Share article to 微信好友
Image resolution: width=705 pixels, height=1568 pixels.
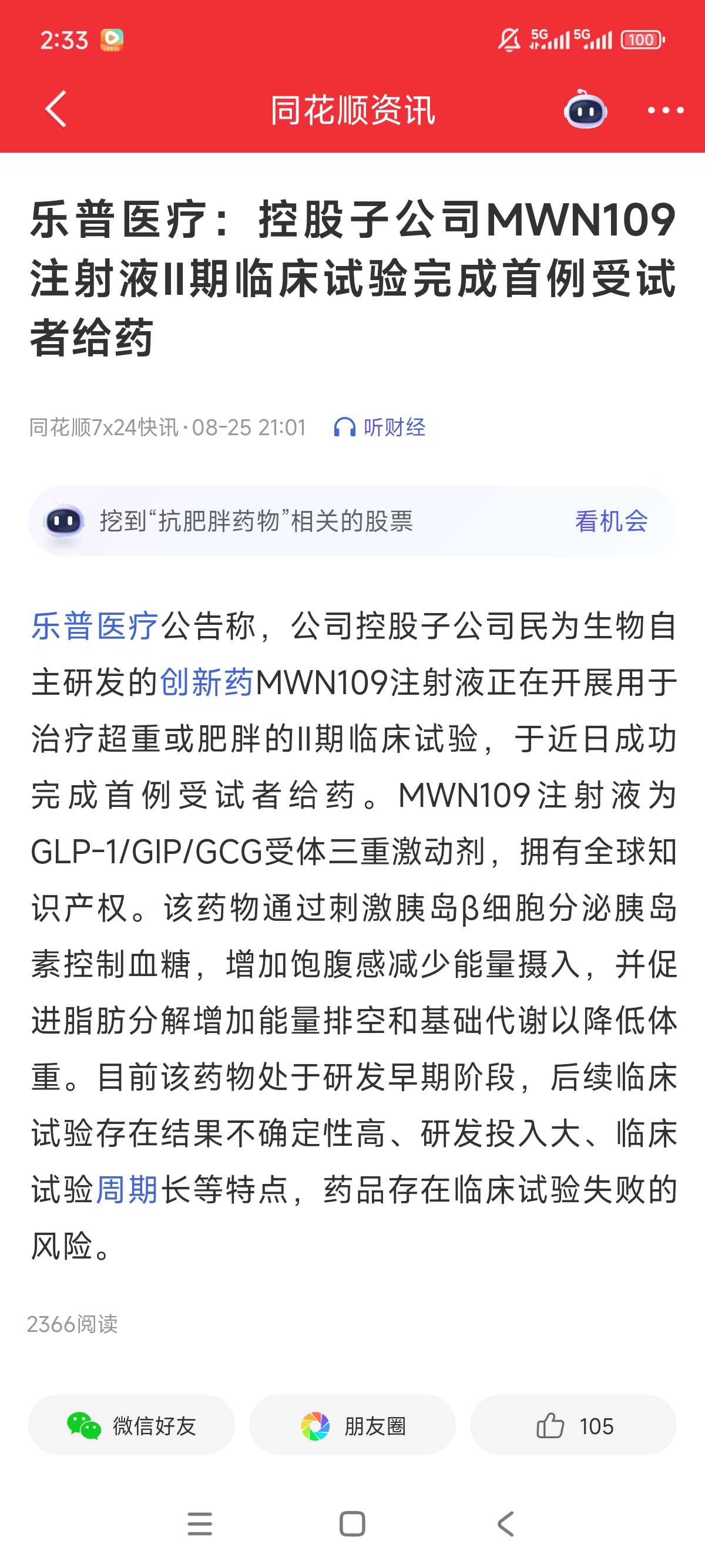[132, 1425]
